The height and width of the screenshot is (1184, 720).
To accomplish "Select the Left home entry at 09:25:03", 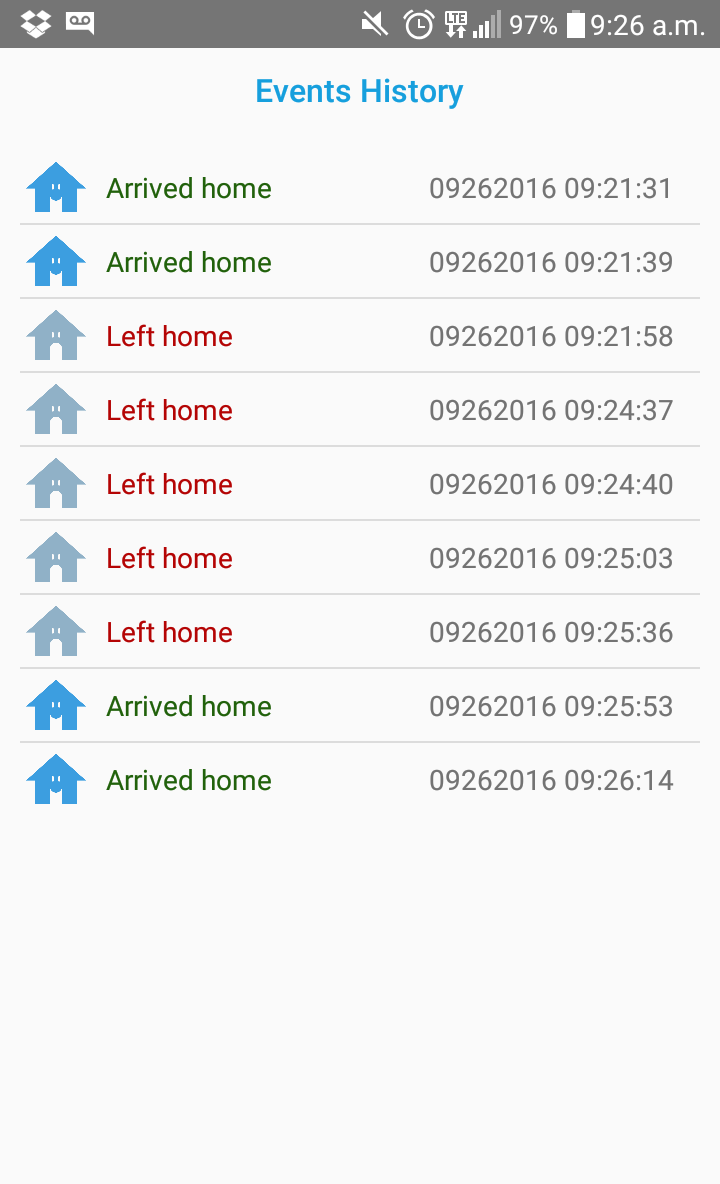I will pyautogui.click(x=360, y=558).
